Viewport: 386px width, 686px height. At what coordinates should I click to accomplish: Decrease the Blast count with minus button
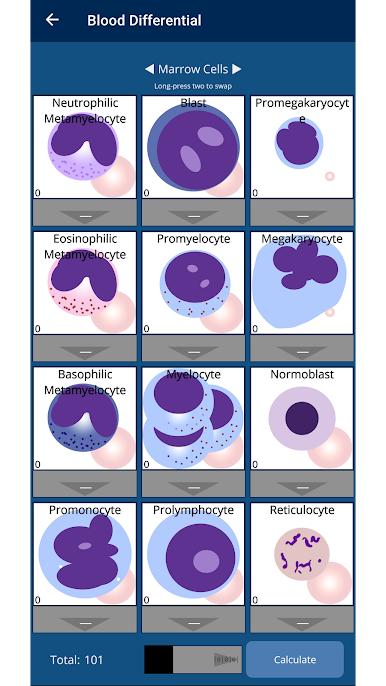tap(193, 213)
